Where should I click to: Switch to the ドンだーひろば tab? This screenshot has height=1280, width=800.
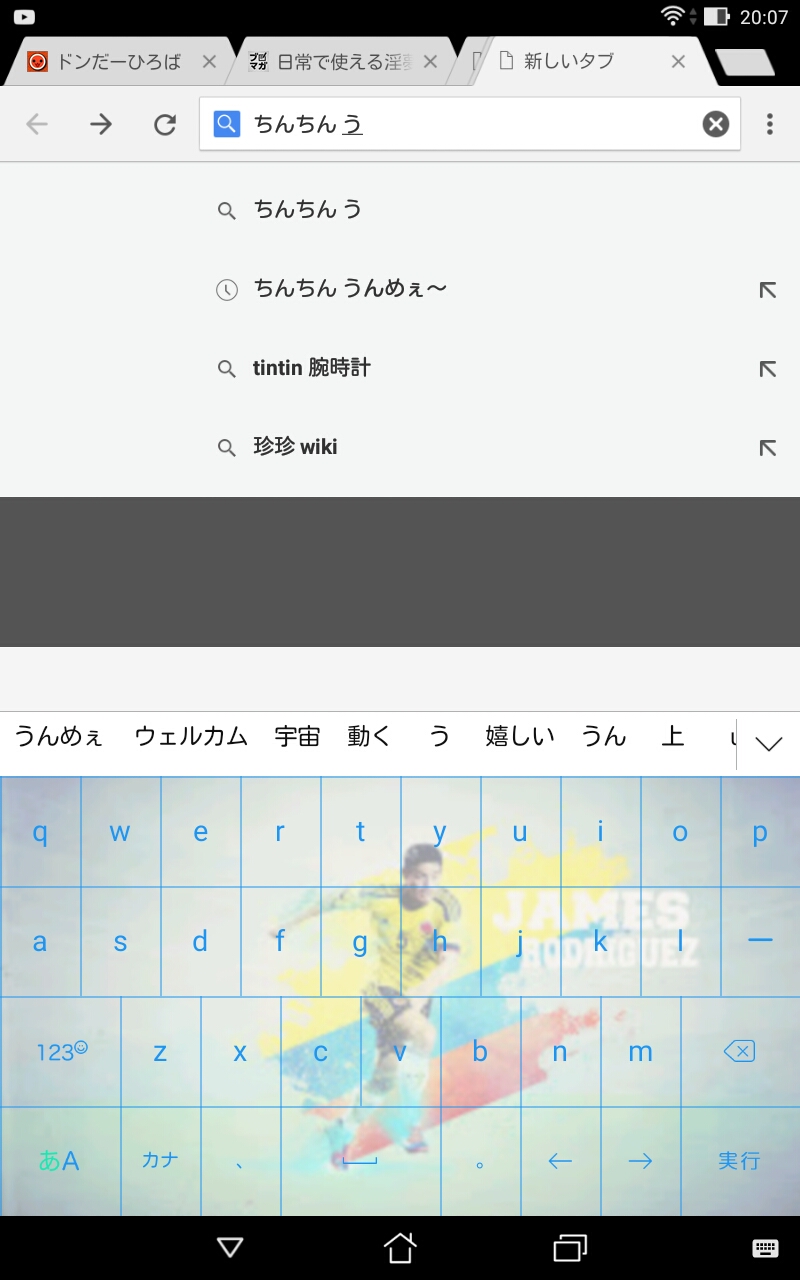coord(115,62)
